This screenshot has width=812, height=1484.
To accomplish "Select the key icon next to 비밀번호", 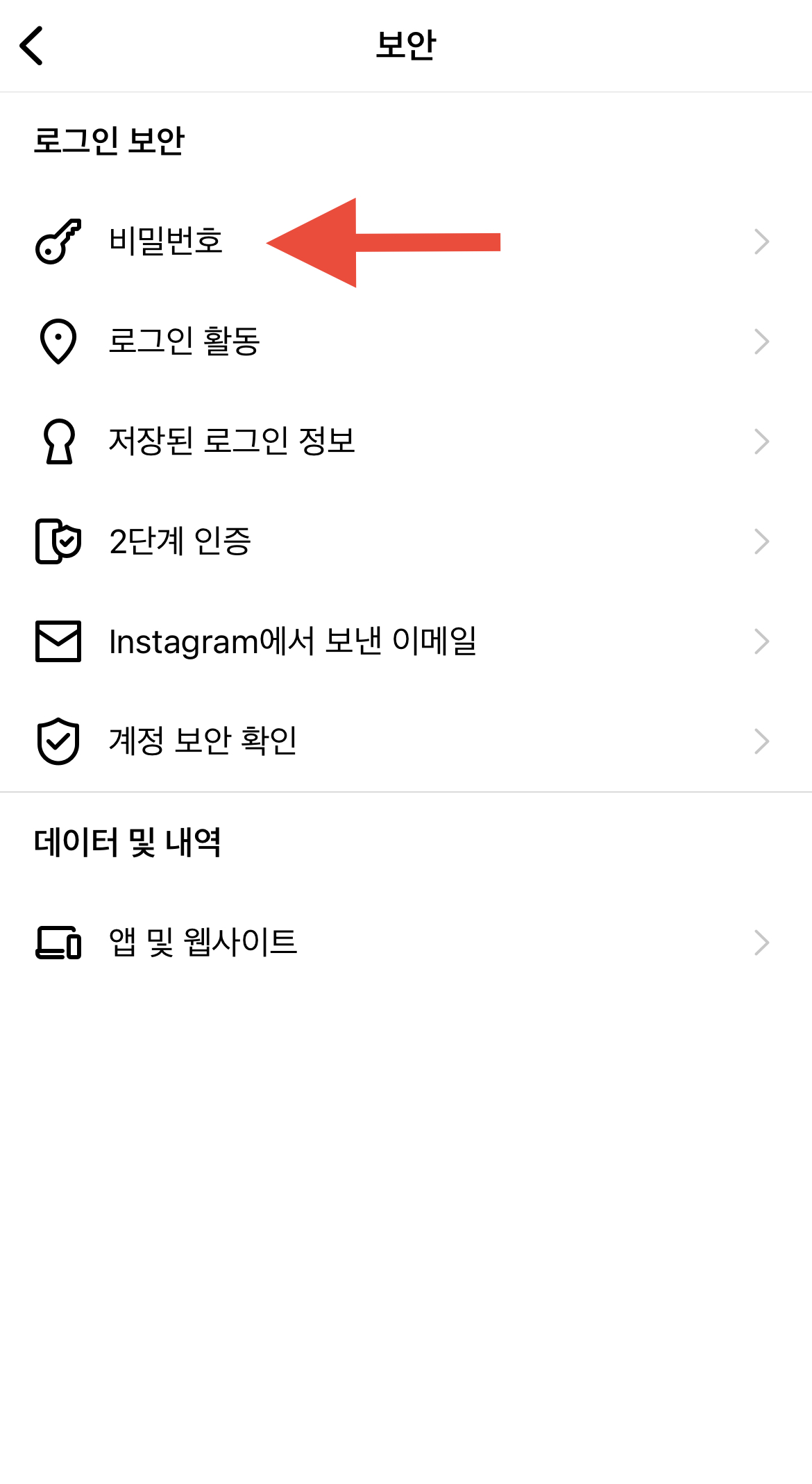I will coord(59,241).
